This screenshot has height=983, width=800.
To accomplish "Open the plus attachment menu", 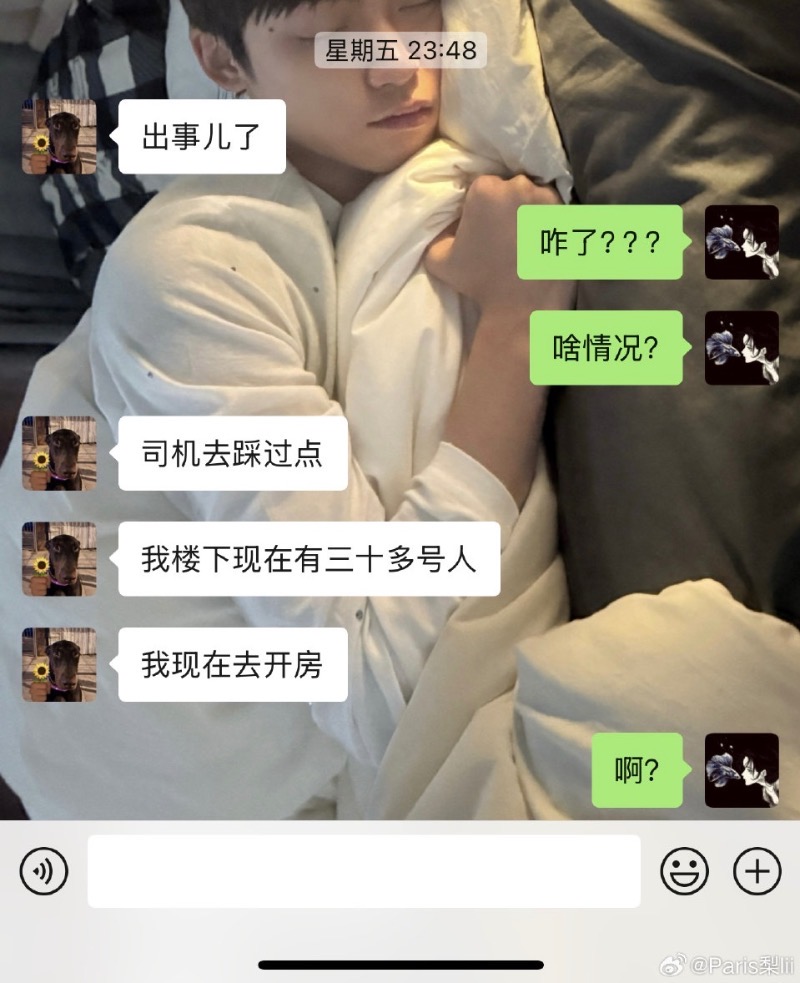I will [x=757, y=871].
